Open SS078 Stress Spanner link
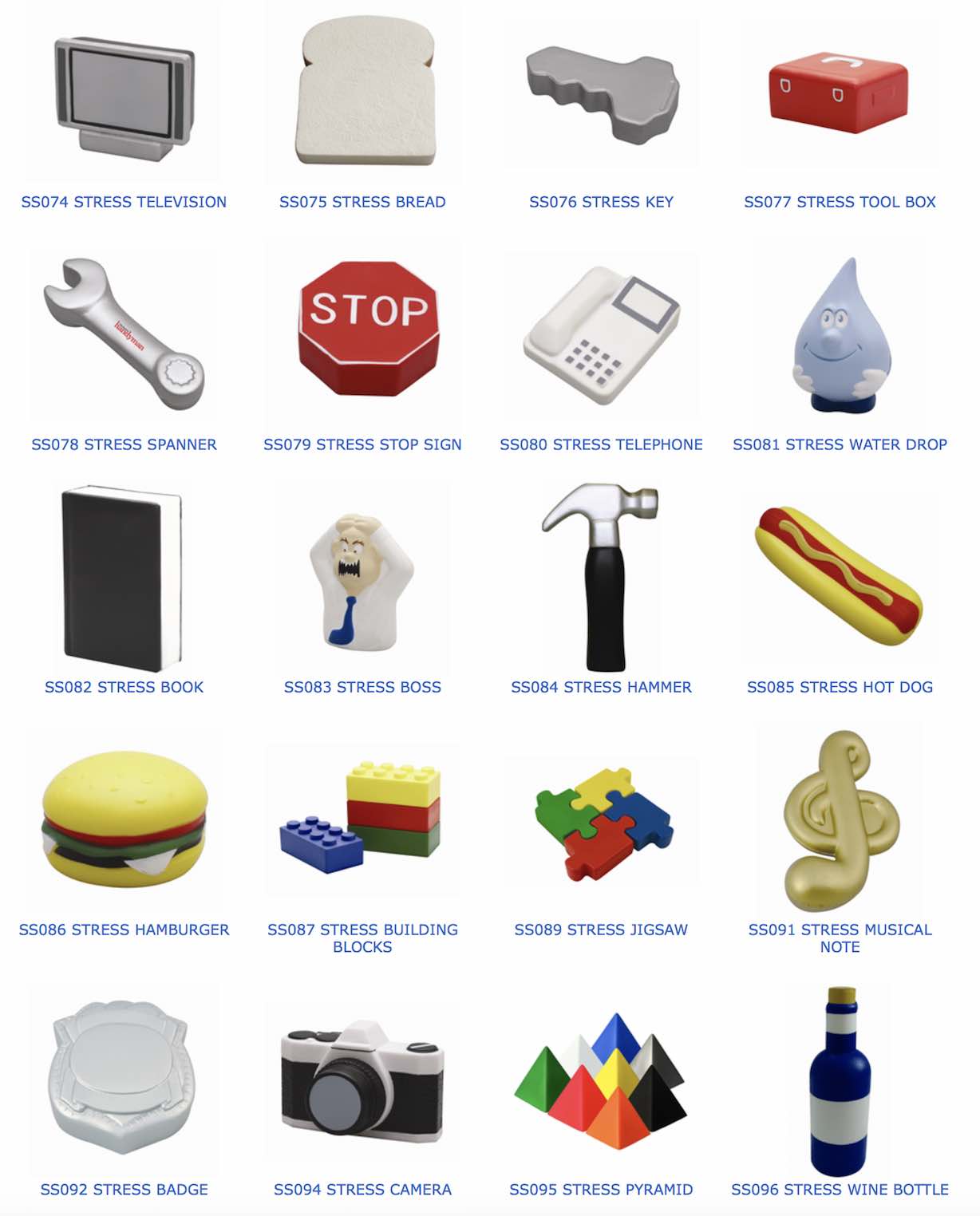Screen dimensions: 980x1216 click(x=124, y=444)
